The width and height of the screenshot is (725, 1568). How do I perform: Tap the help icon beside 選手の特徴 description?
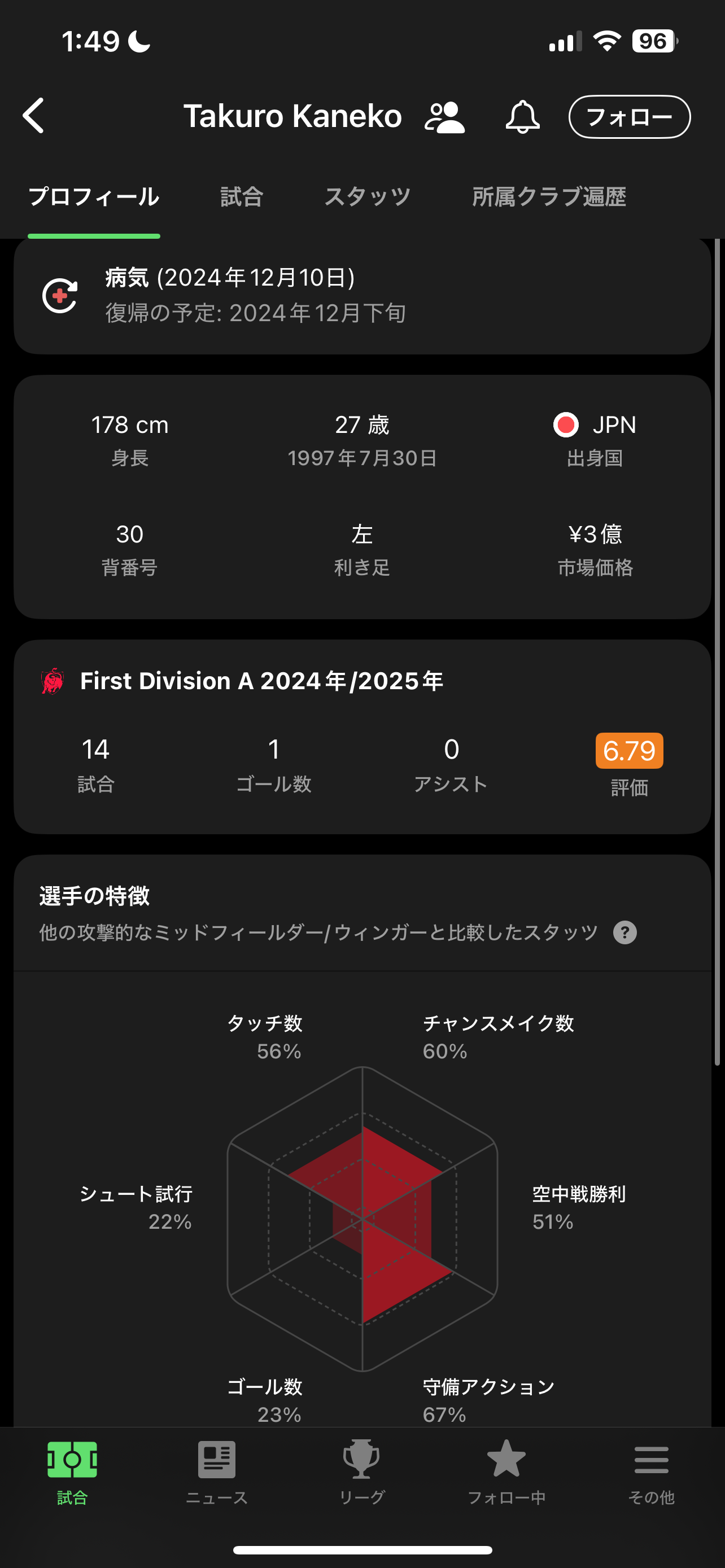pyautogui.click(x=624, y=932)
